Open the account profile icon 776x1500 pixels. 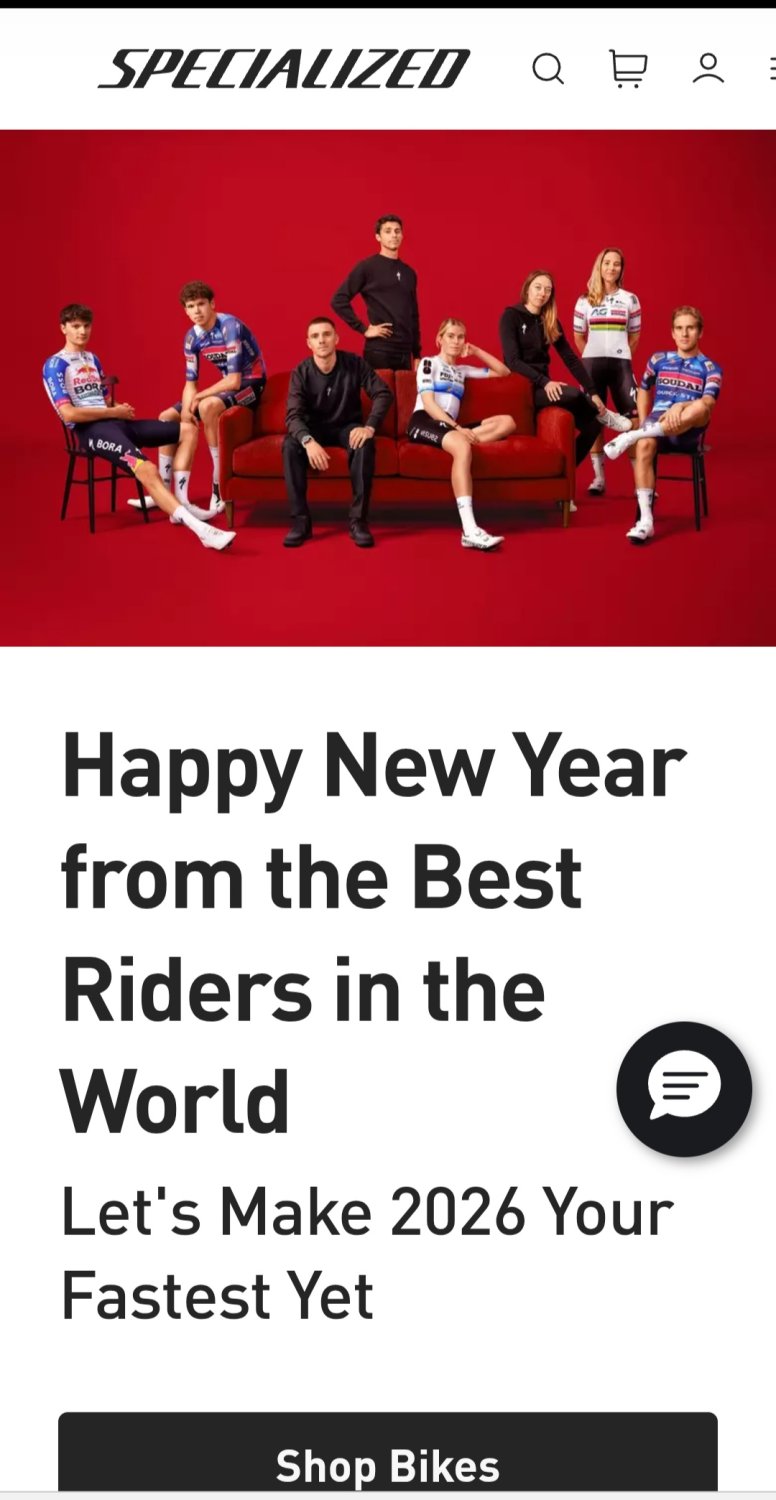708,69
